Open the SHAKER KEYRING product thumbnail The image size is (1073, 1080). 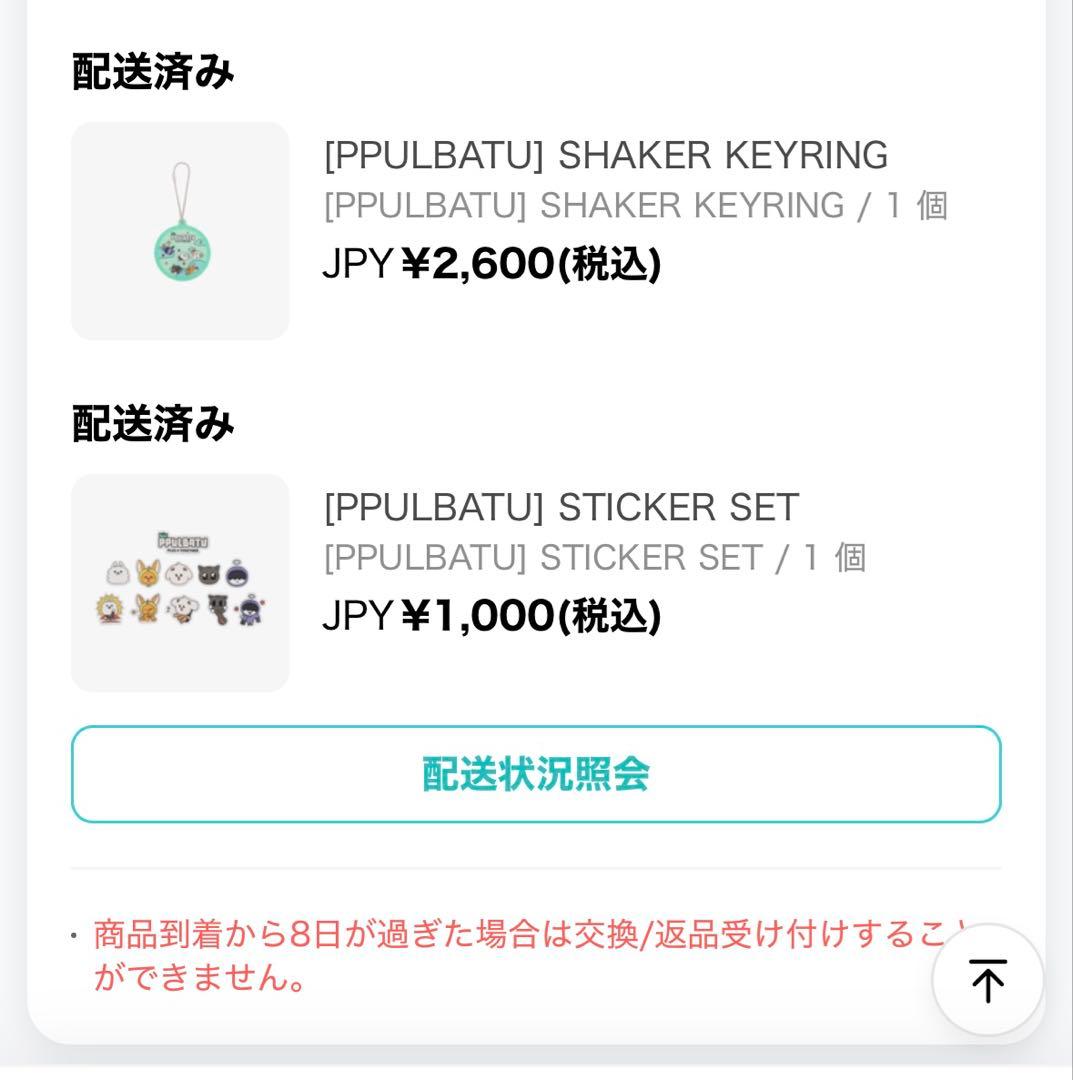179,230
